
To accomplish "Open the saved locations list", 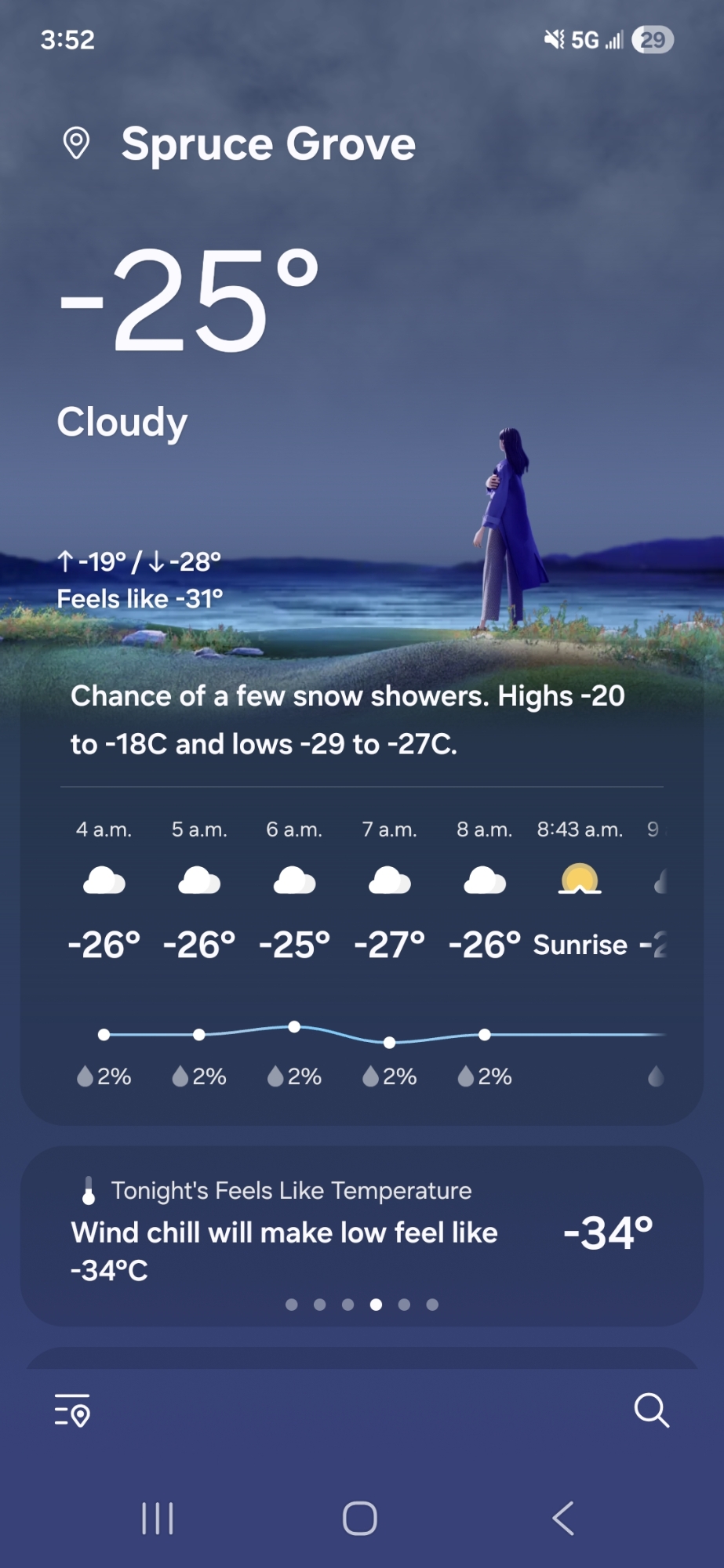I will tap(72, 1410).
